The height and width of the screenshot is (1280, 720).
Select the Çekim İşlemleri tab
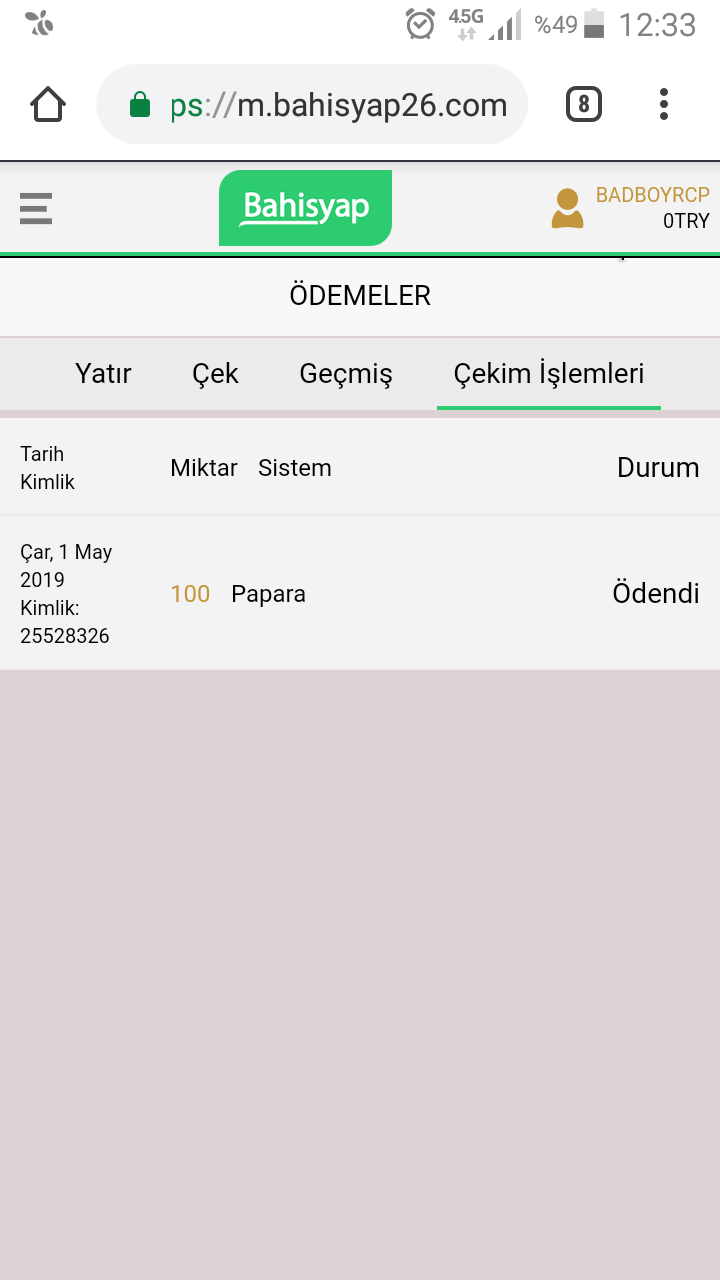[x=549, y=374]
